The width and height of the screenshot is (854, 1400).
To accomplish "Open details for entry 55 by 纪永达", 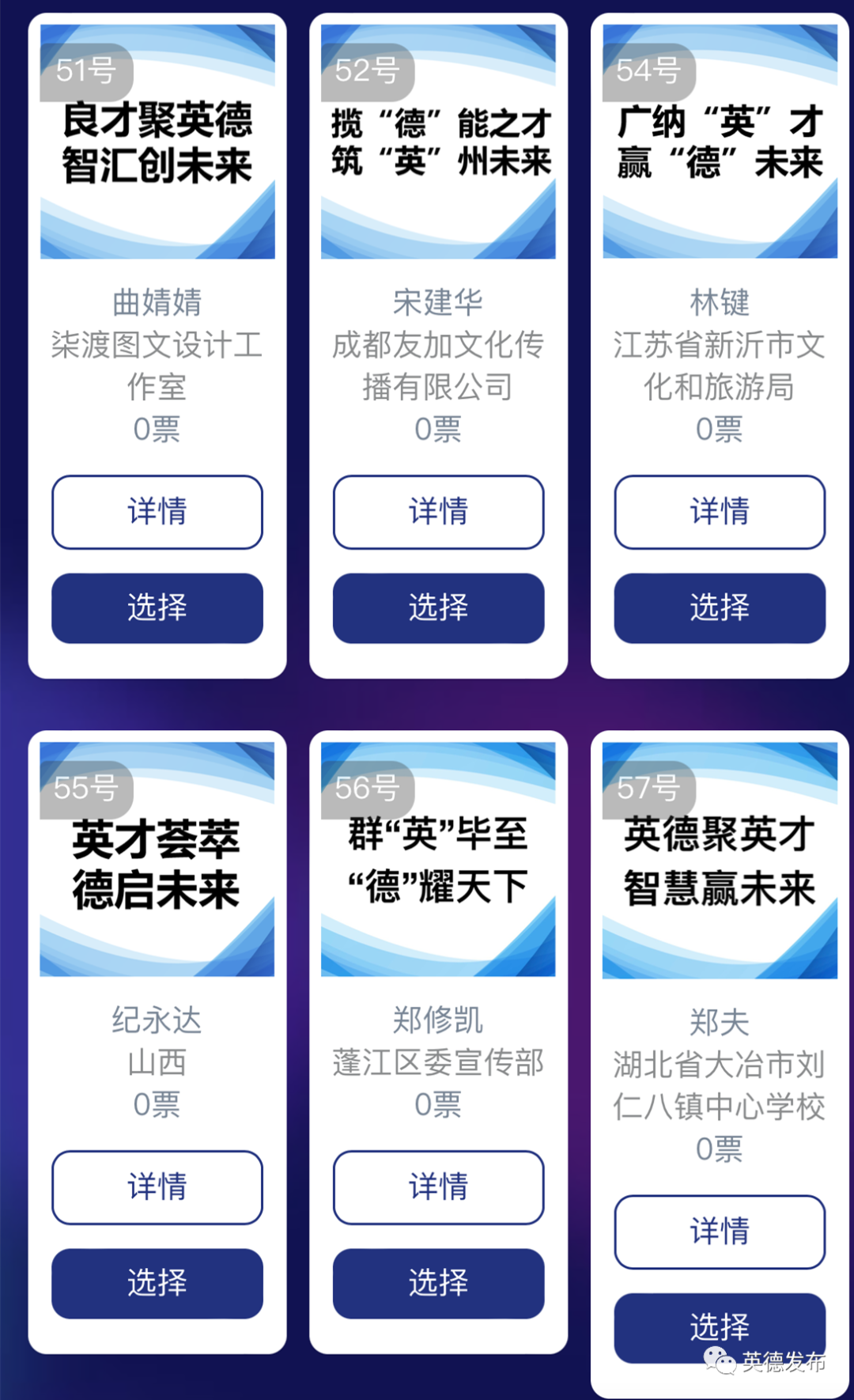I will (x=157, y=1186).
